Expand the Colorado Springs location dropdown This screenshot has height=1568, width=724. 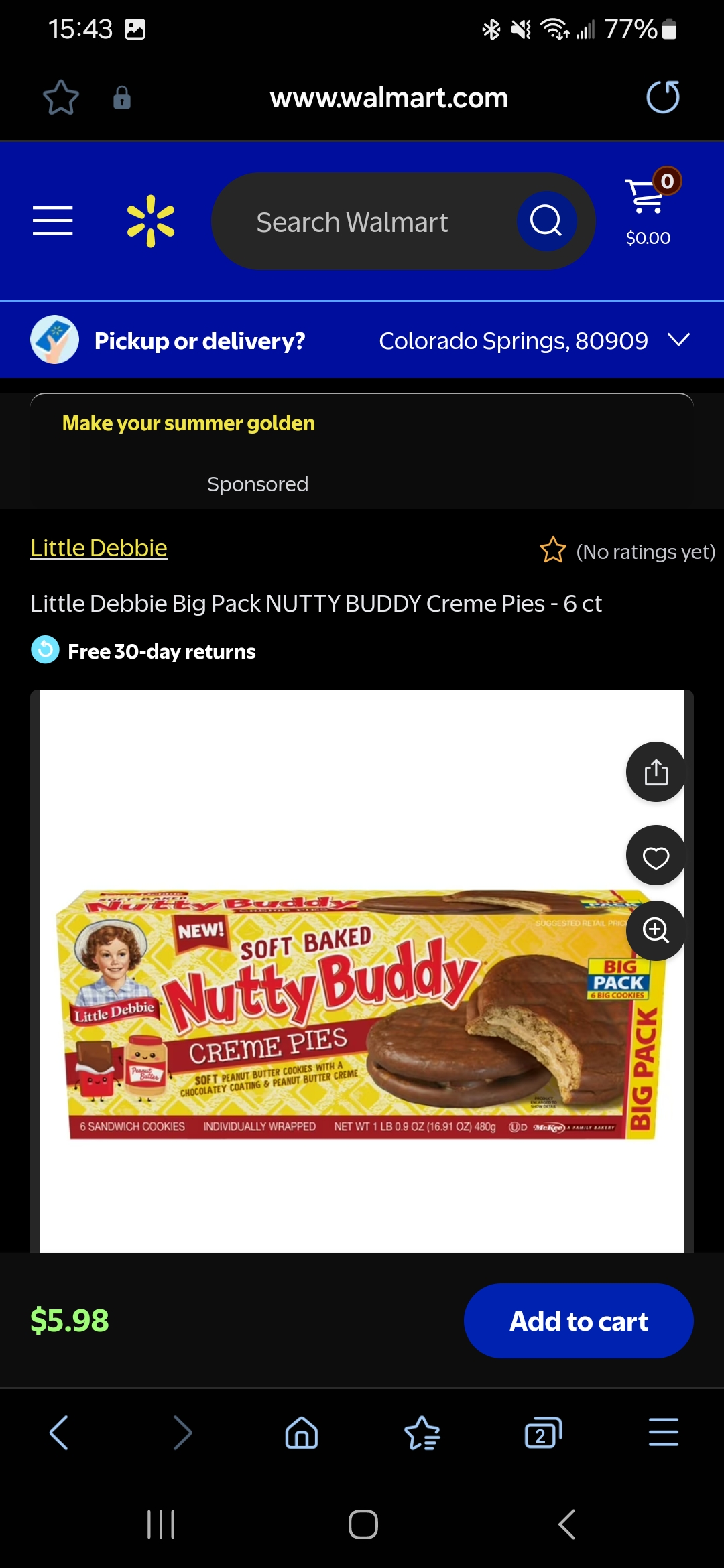[679, 340]
